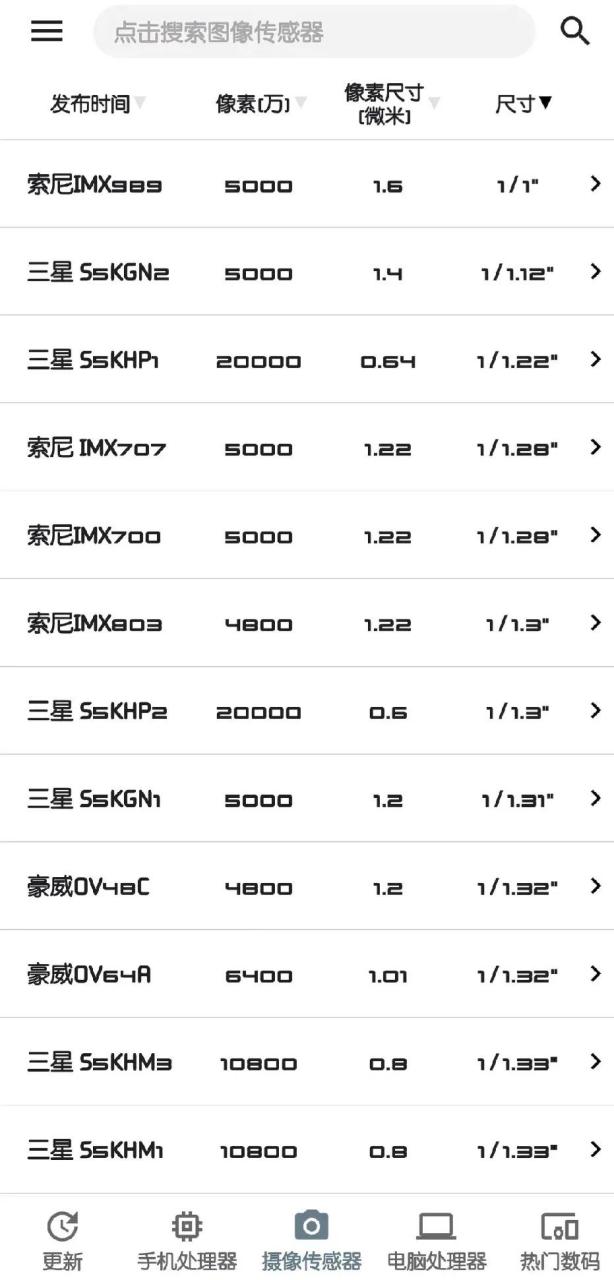The image size is (614, 1280).
Task: Open the hamburger drawer menu
Action: tap(46, 31)
